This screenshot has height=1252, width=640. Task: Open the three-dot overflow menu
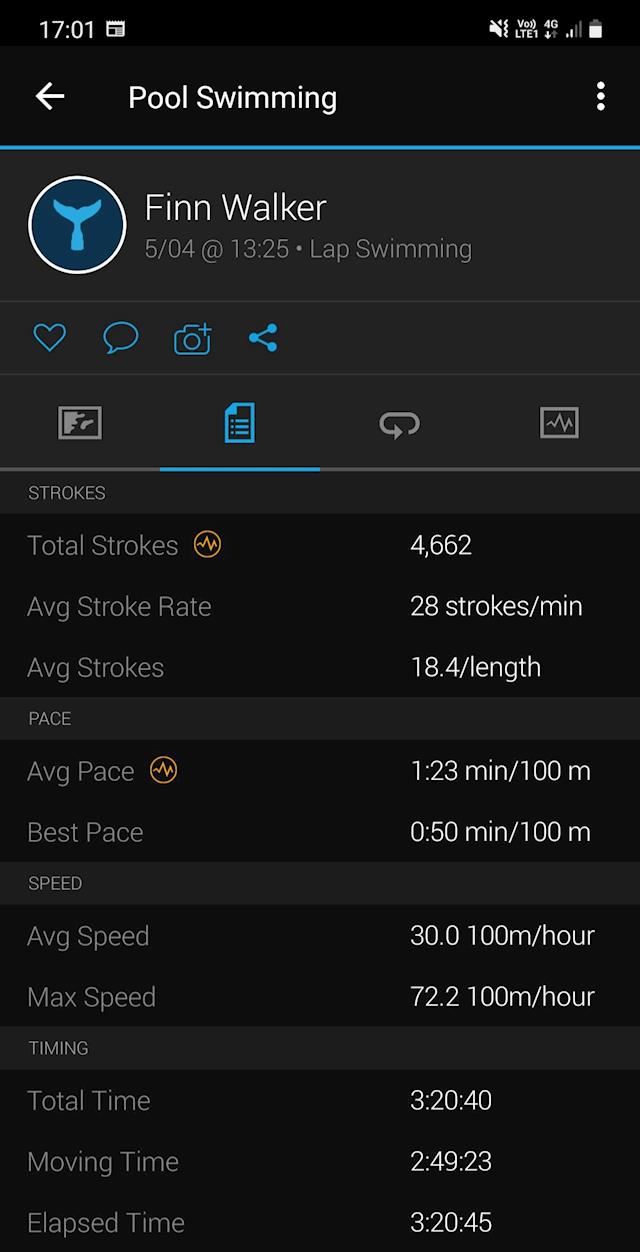pos(600,96)
